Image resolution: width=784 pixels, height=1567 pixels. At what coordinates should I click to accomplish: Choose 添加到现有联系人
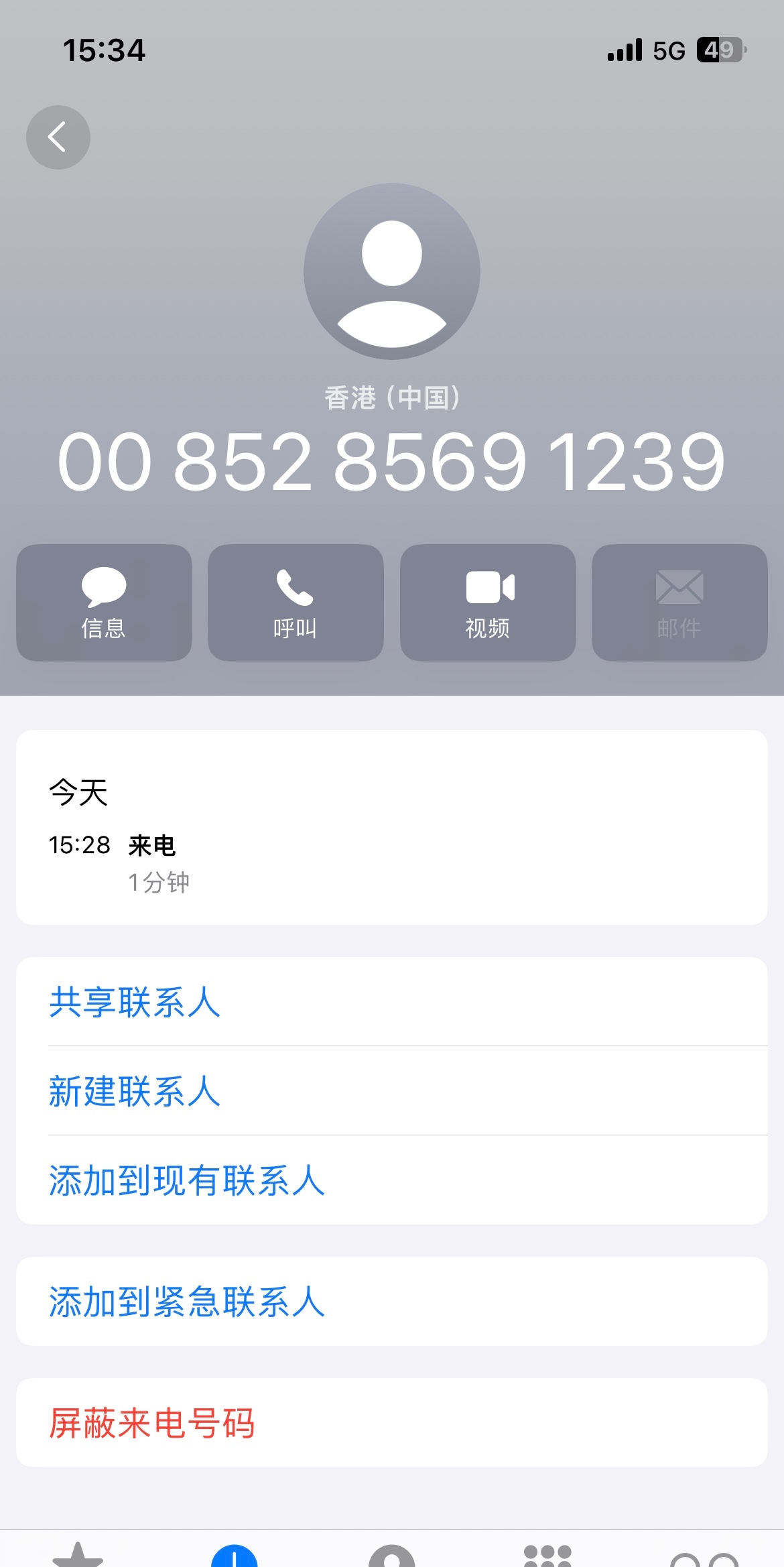(x=186, y=1180)
